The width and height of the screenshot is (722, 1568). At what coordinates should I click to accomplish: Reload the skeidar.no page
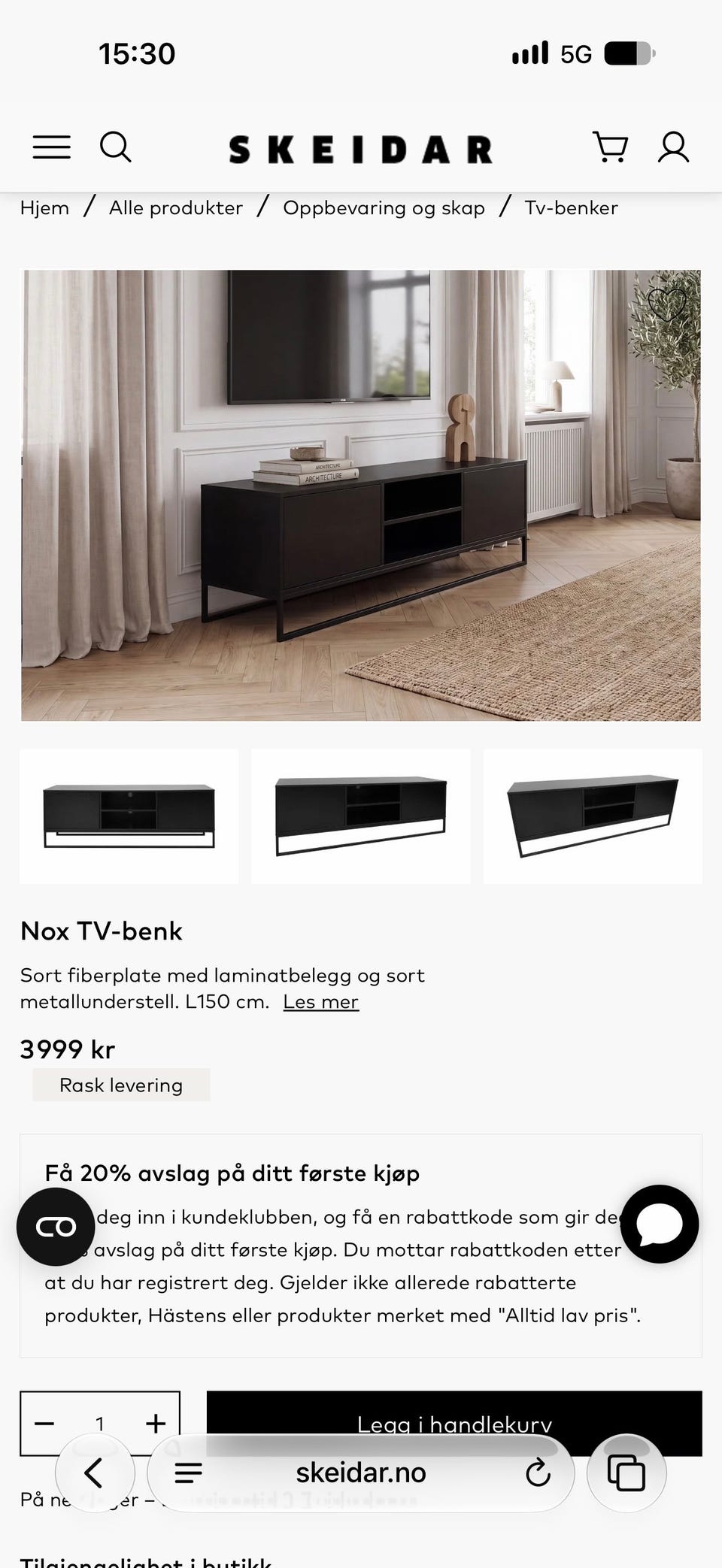coord(538,1473)
